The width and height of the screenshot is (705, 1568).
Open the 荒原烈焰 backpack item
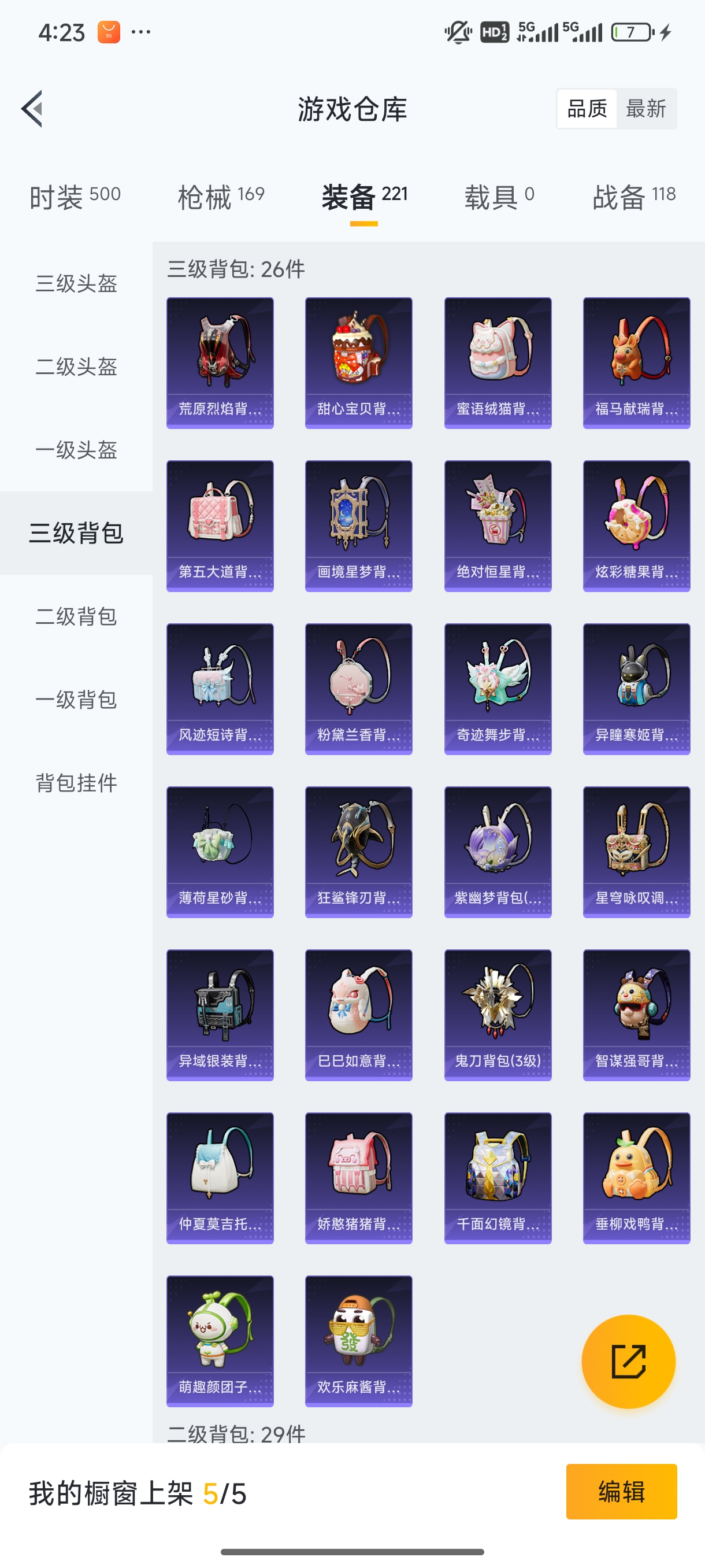point(220,363)
